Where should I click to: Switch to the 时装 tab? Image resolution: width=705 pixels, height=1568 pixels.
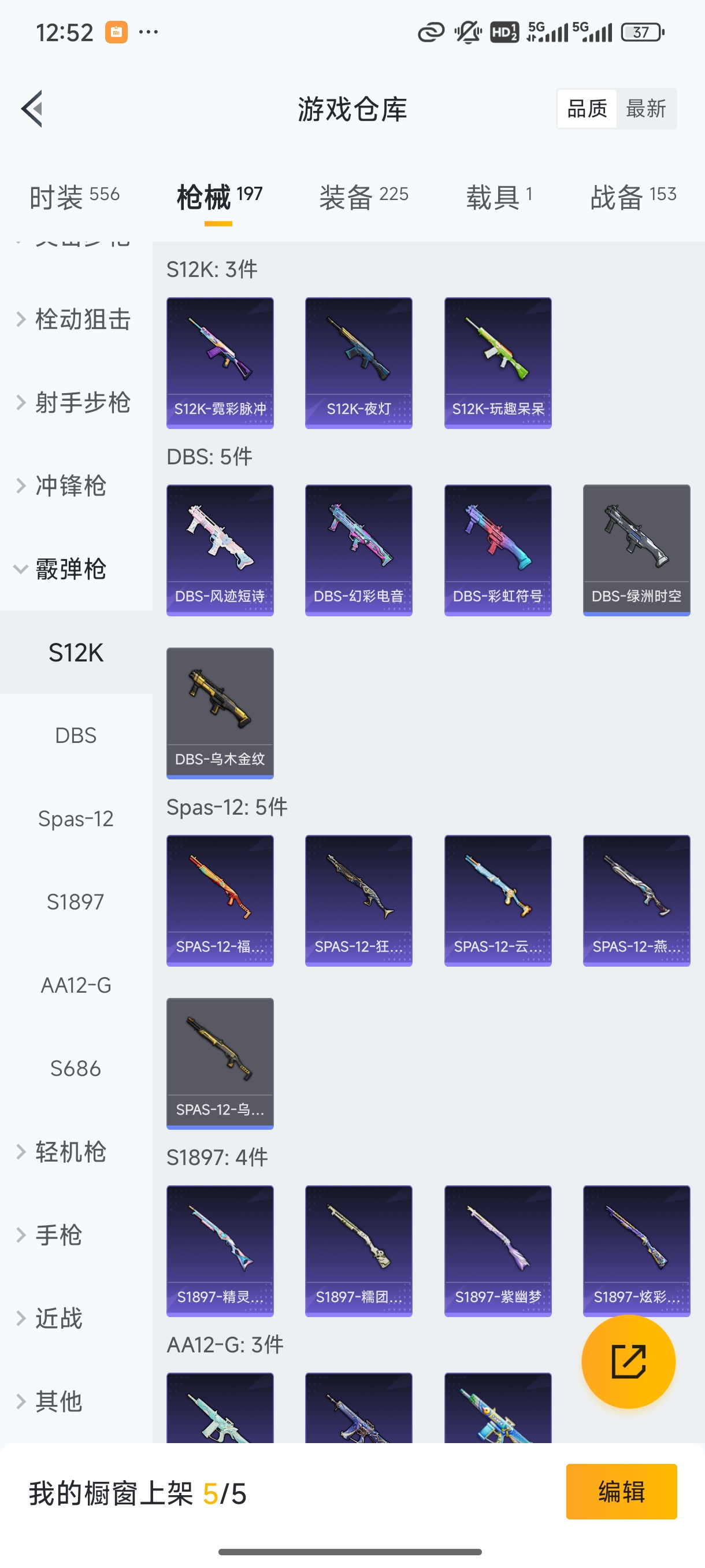click(x=74, y=197)
